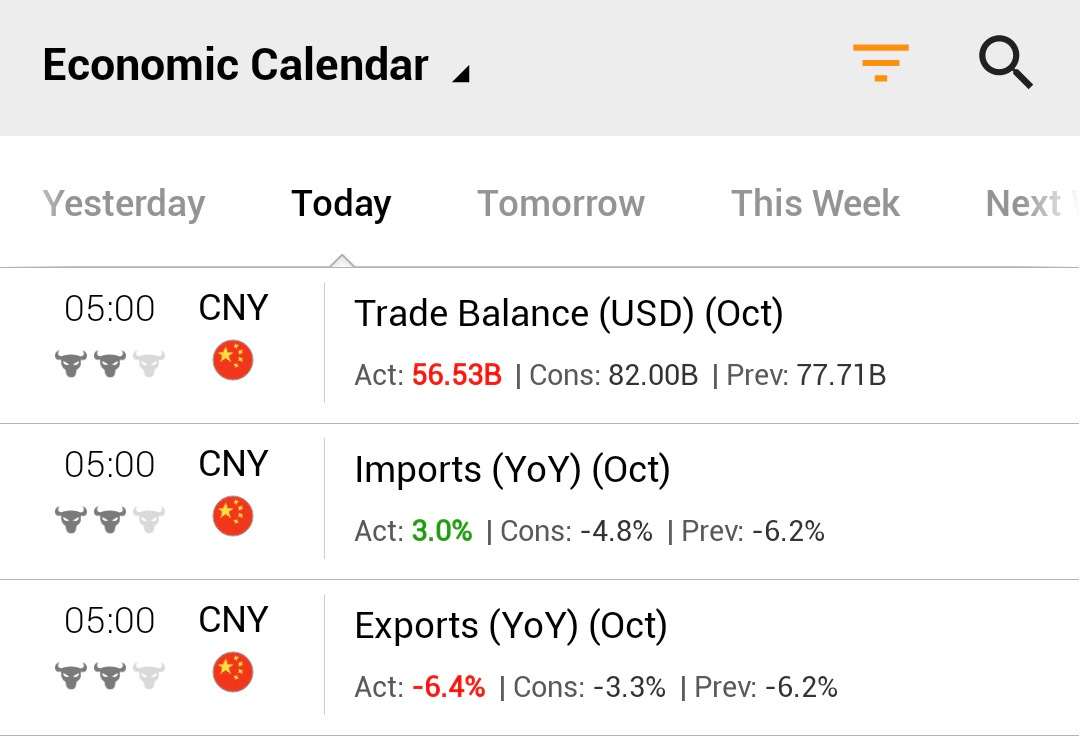The height and width of the screenshot is (749, 1080).
Task: Select the Today tab
Action: 341,203
